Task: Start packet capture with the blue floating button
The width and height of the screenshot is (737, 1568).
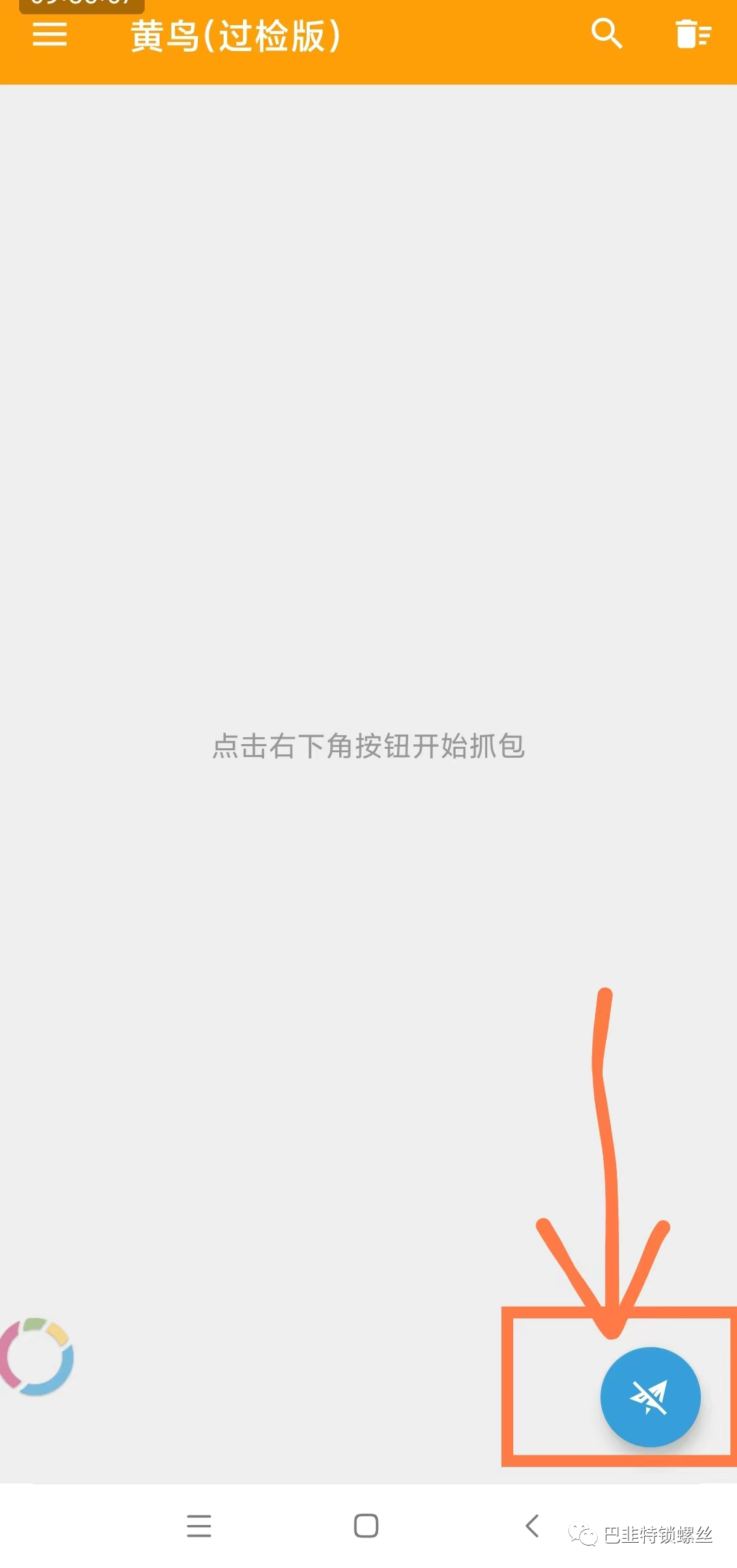Action: pyautogui.click(x=650, y=1397)
